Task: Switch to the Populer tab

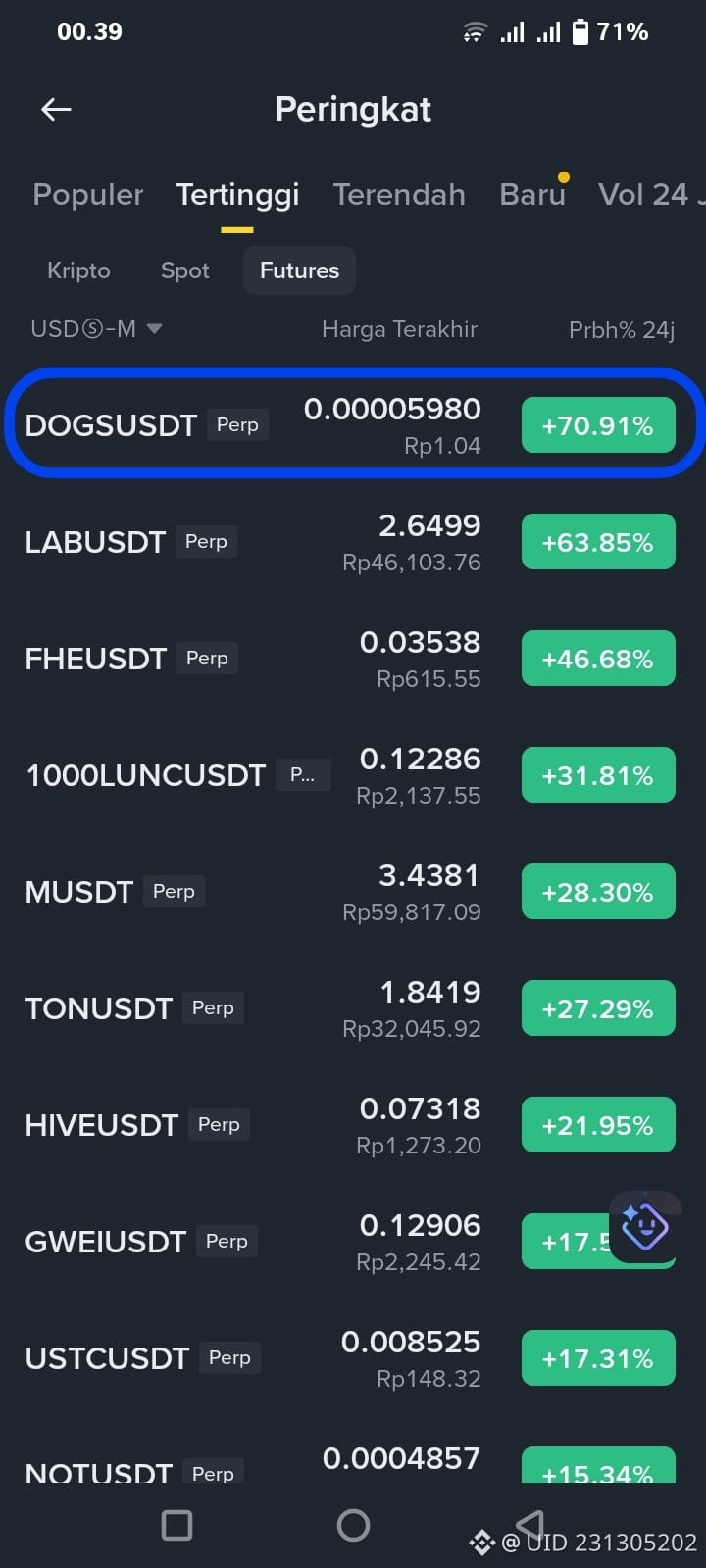Action: coord(88,194)
